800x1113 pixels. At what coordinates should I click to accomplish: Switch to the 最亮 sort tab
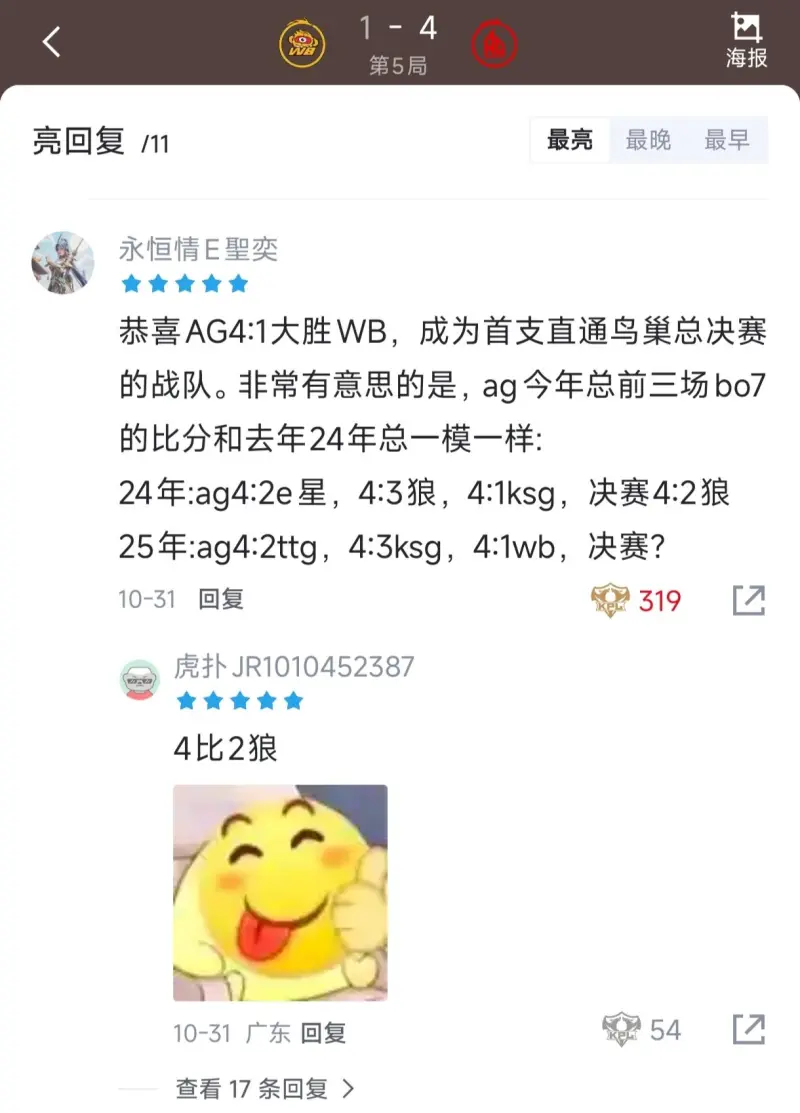(570, 141)
